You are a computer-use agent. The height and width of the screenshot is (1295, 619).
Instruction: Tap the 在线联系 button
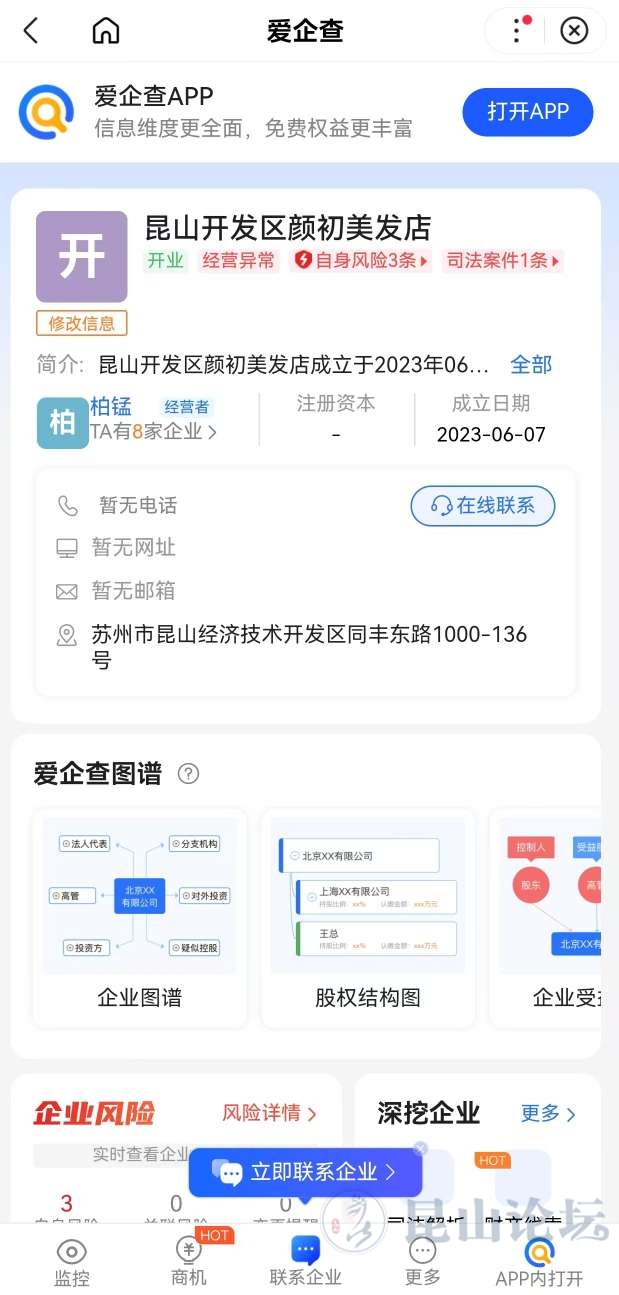pyautogui.click(x=482, y=506)
